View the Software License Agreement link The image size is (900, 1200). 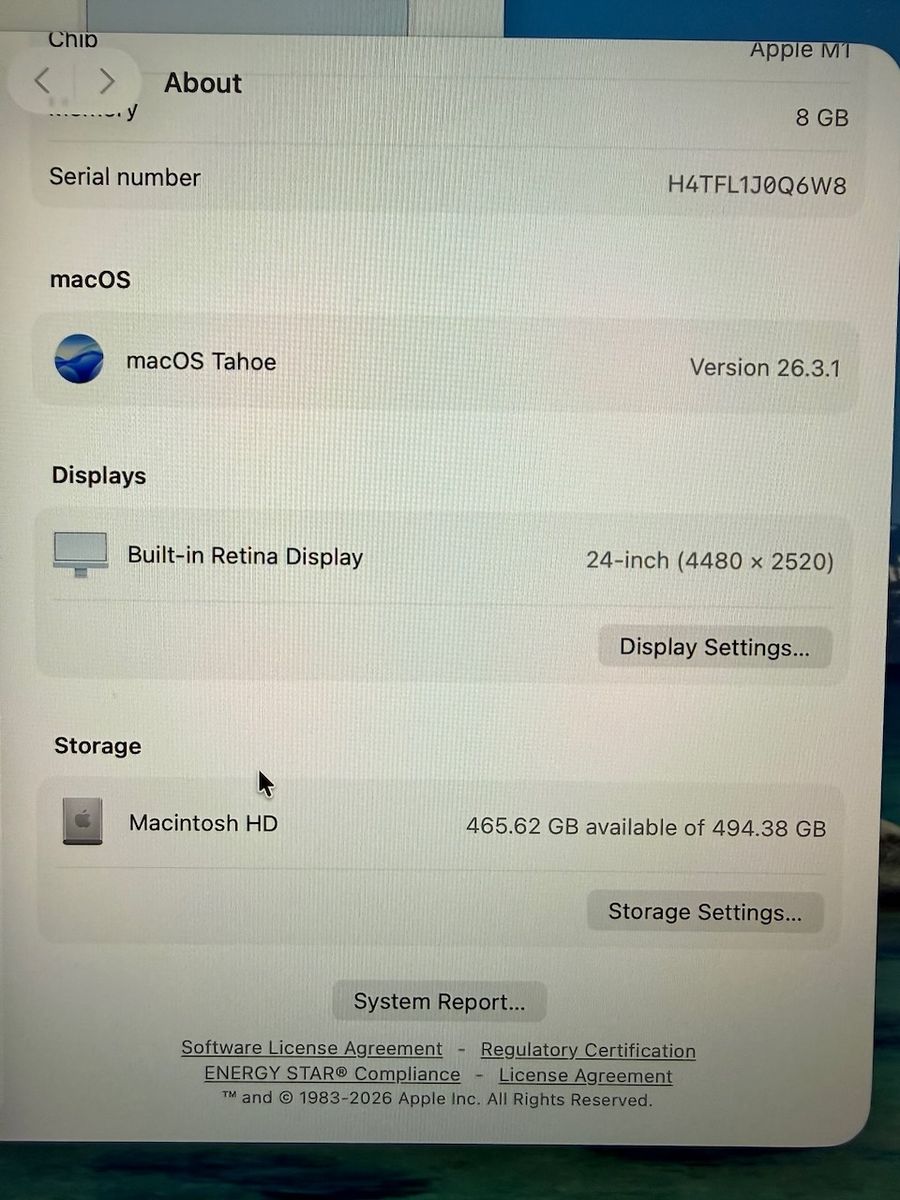[x=311, y=1049]
